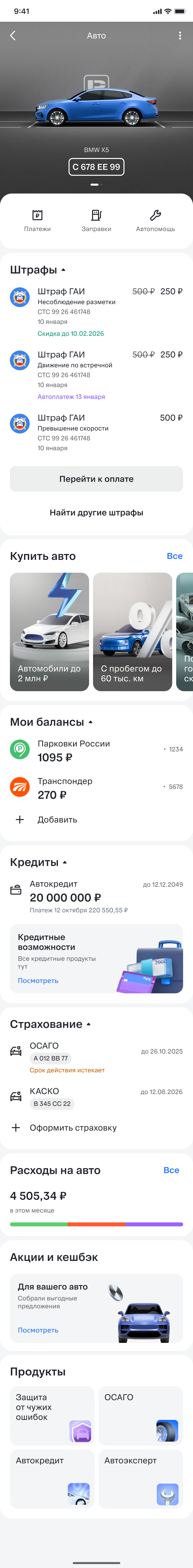193x1568 pixels.
Task: Open the Транспондер balance
Action: 96,788
